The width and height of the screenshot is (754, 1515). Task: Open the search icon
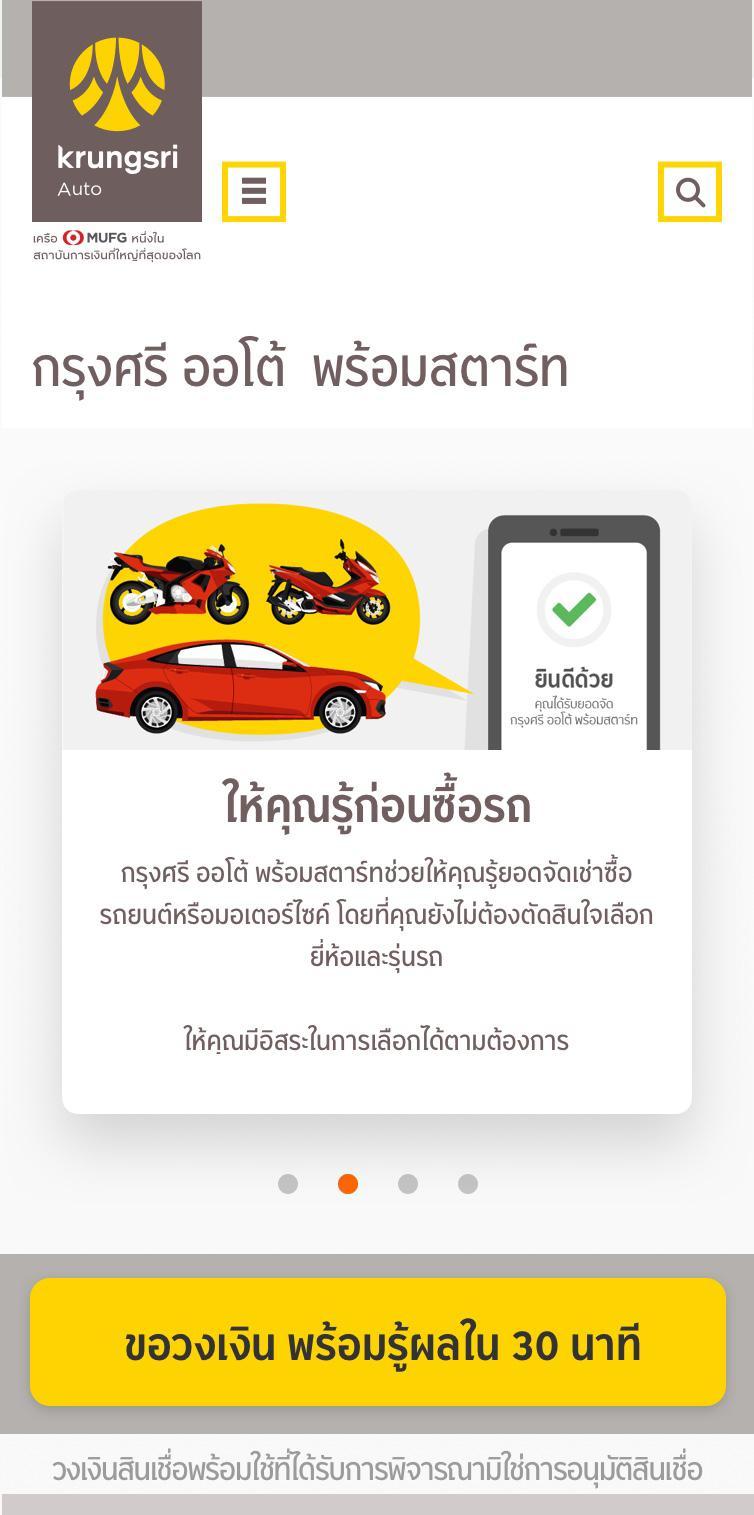pyautogui.click(x=690, y=191)
